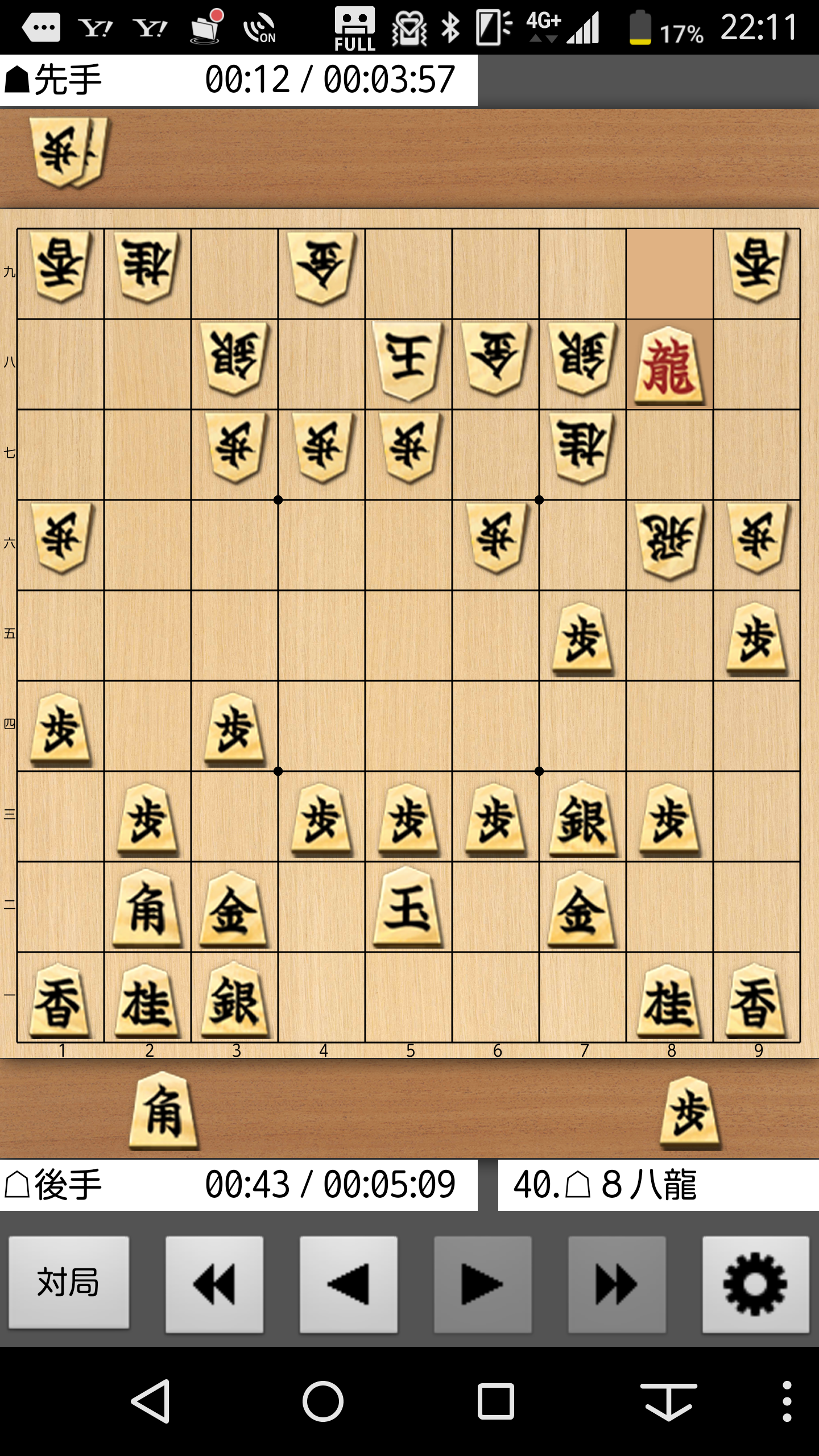The width and height of the screenshot is (819, 1456).
Task: Select the pawn in the lower piece stand
Action: pyautogui.click(x=689, y=1112)
